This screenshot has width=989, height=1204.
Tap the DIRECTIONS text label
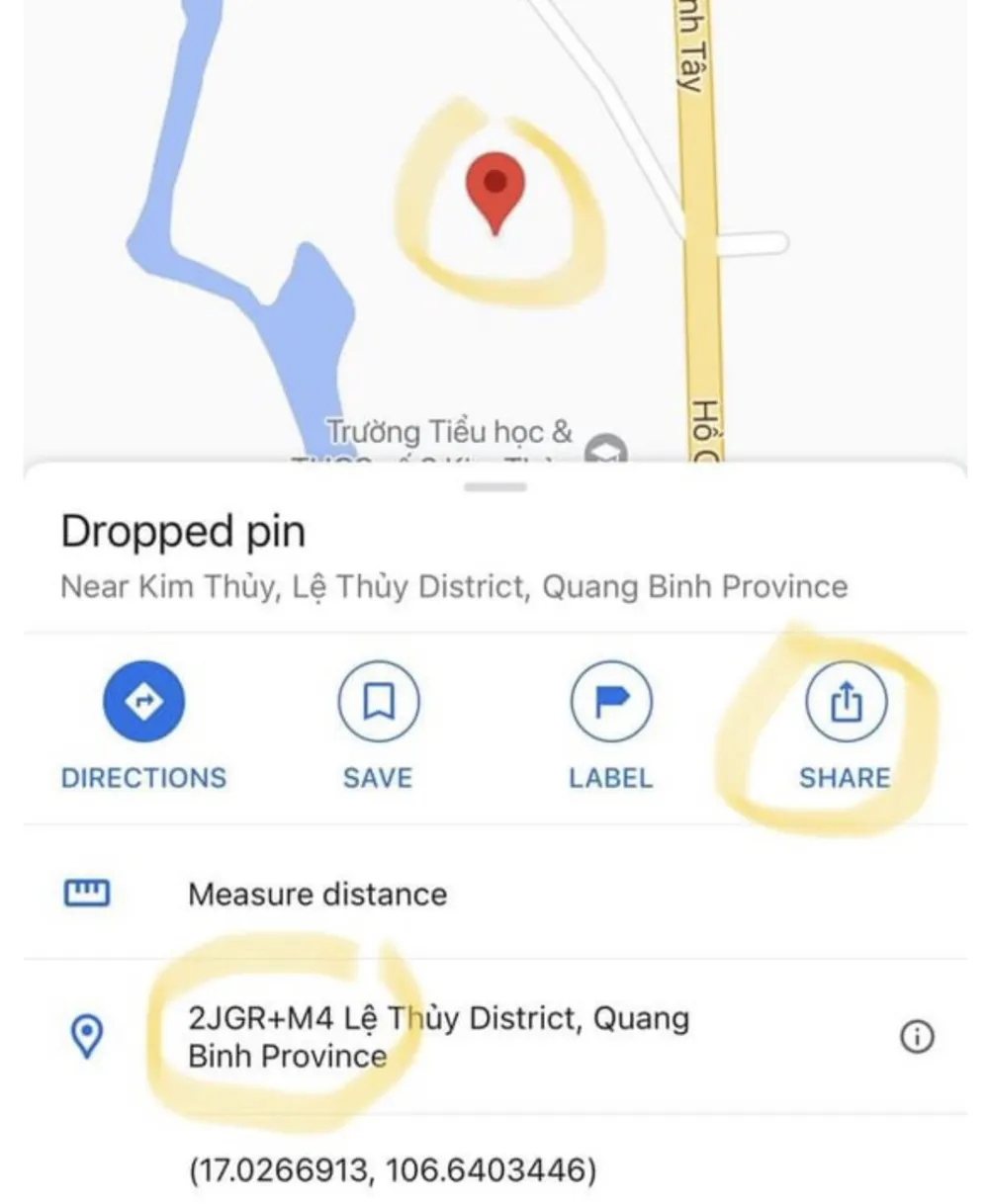[x=143, y=778]
